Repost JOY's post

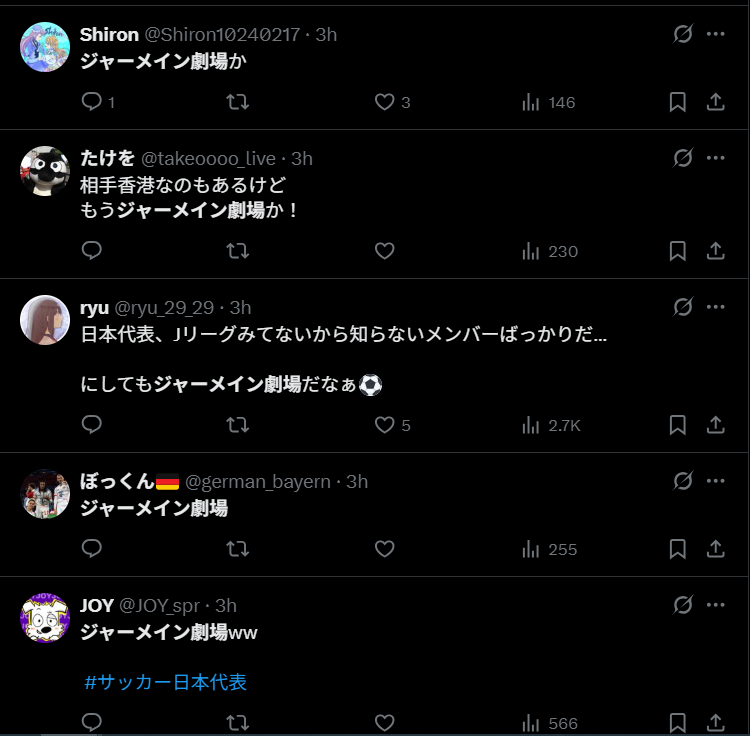(238, 722)
